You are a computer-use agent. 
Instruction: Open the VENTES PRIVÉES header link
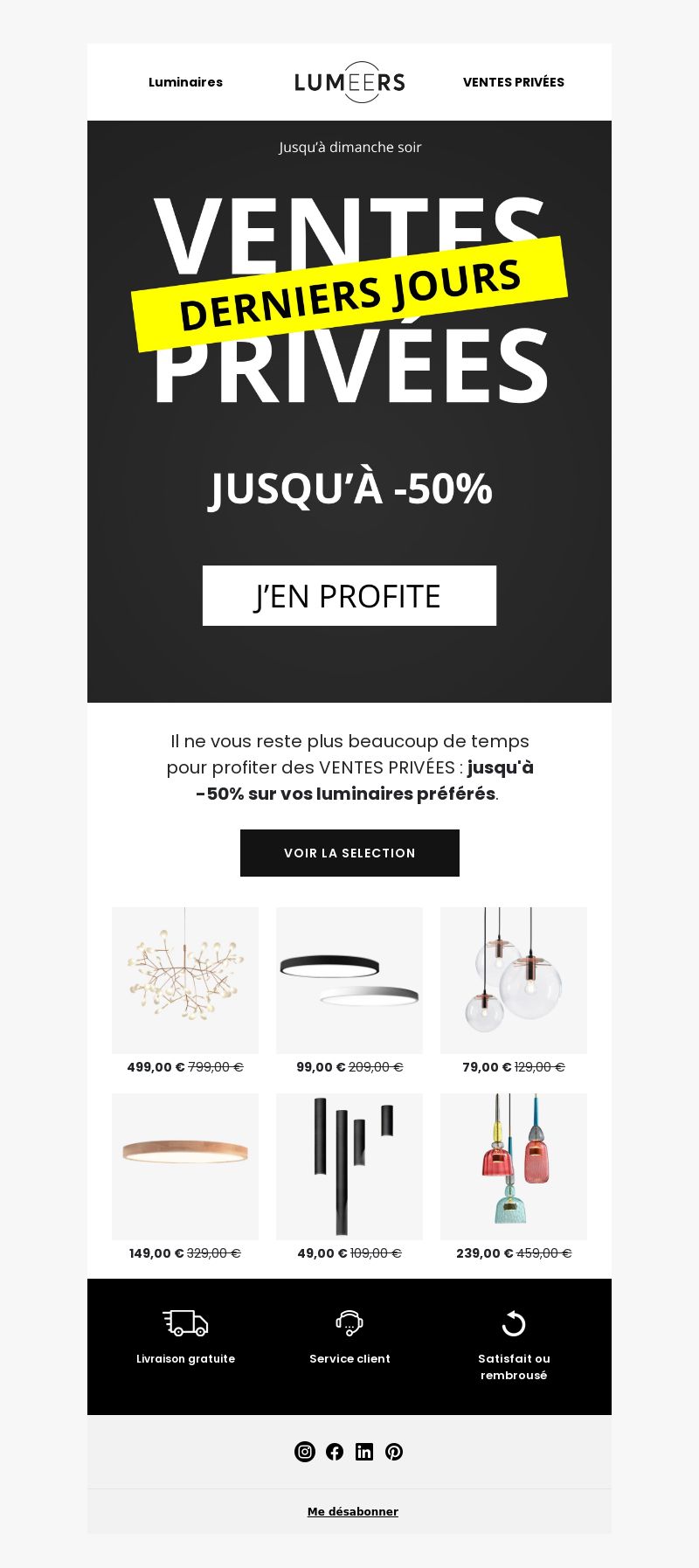pos(514,82)
